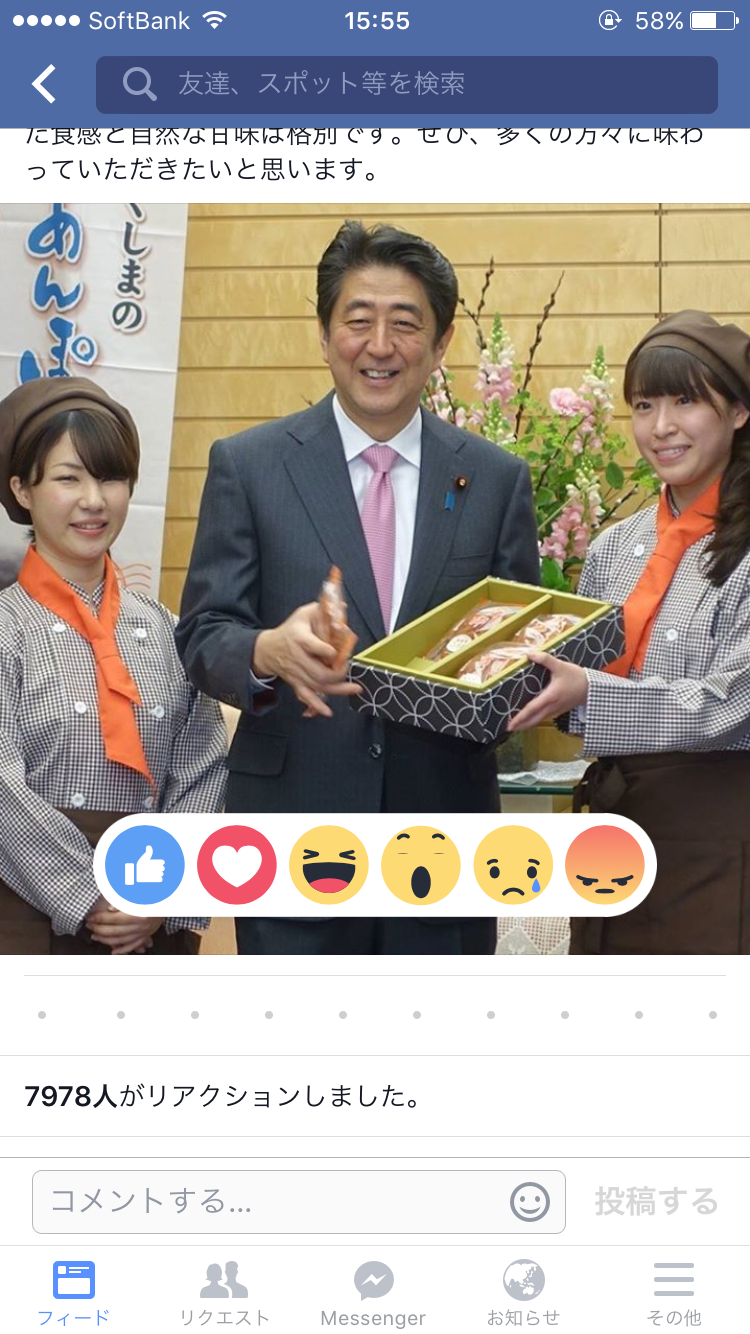Open the お知らせ notifications tab
This screenshot has width=750, height=1334.
(523, 1291)
